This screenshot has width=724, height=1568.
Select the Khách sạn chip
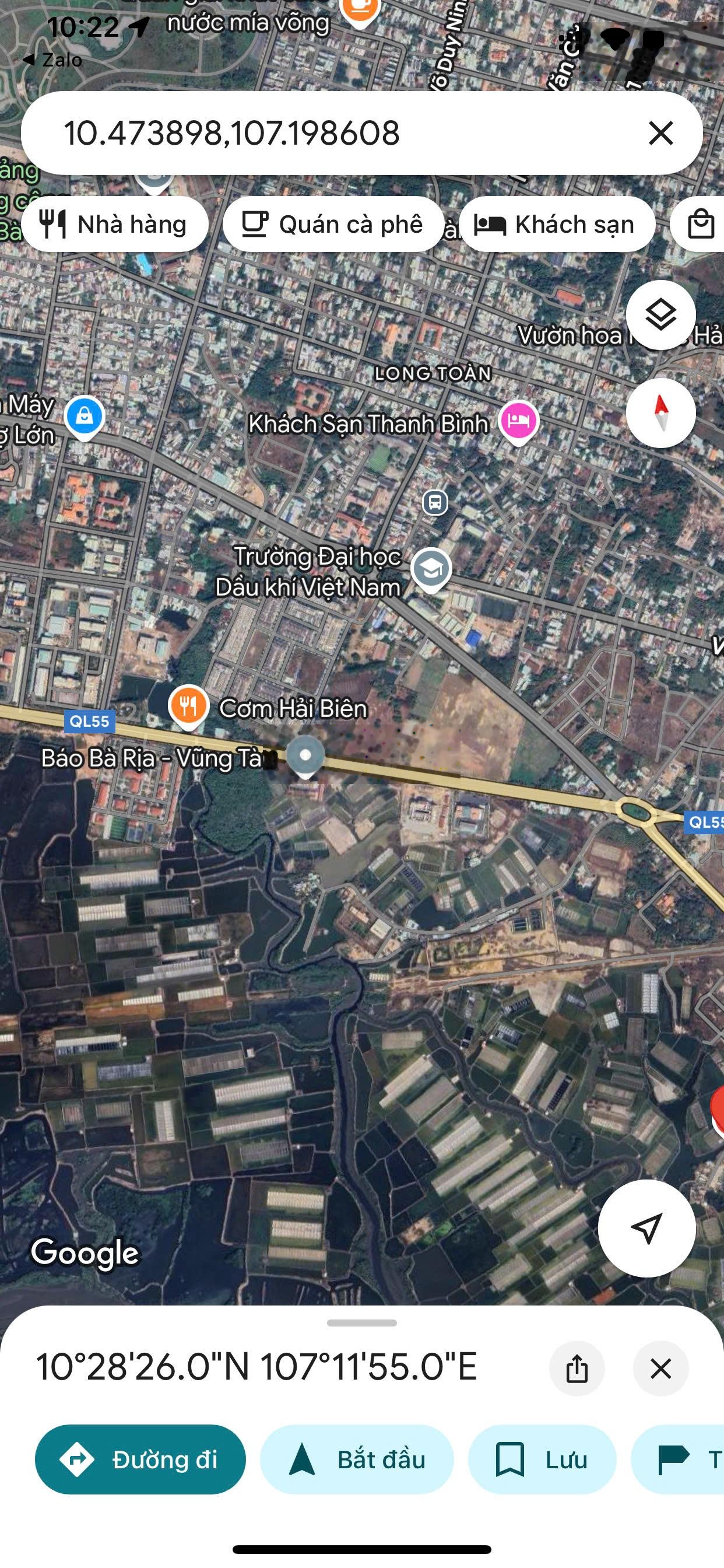pos(556,225)
